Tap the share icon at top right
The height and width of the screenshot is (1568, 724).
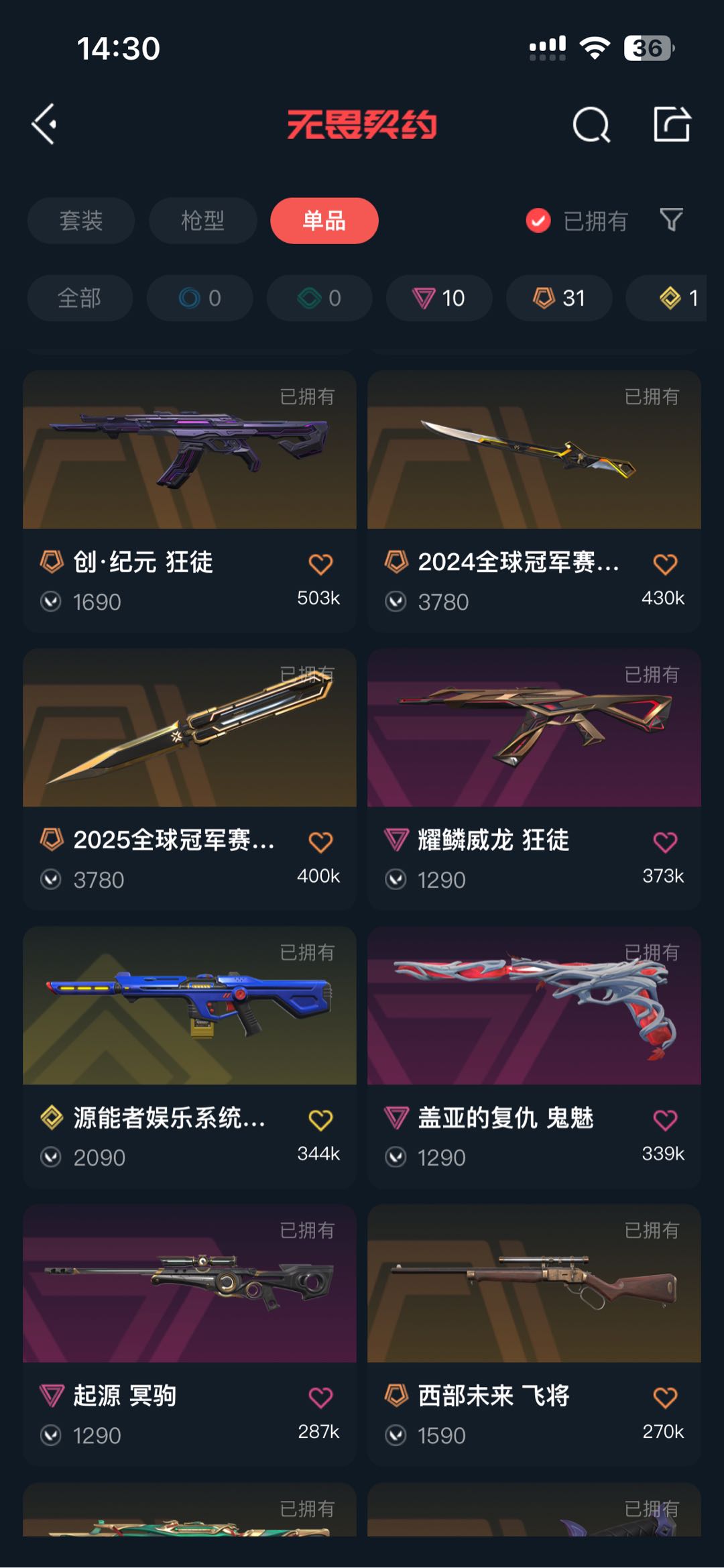672,124
